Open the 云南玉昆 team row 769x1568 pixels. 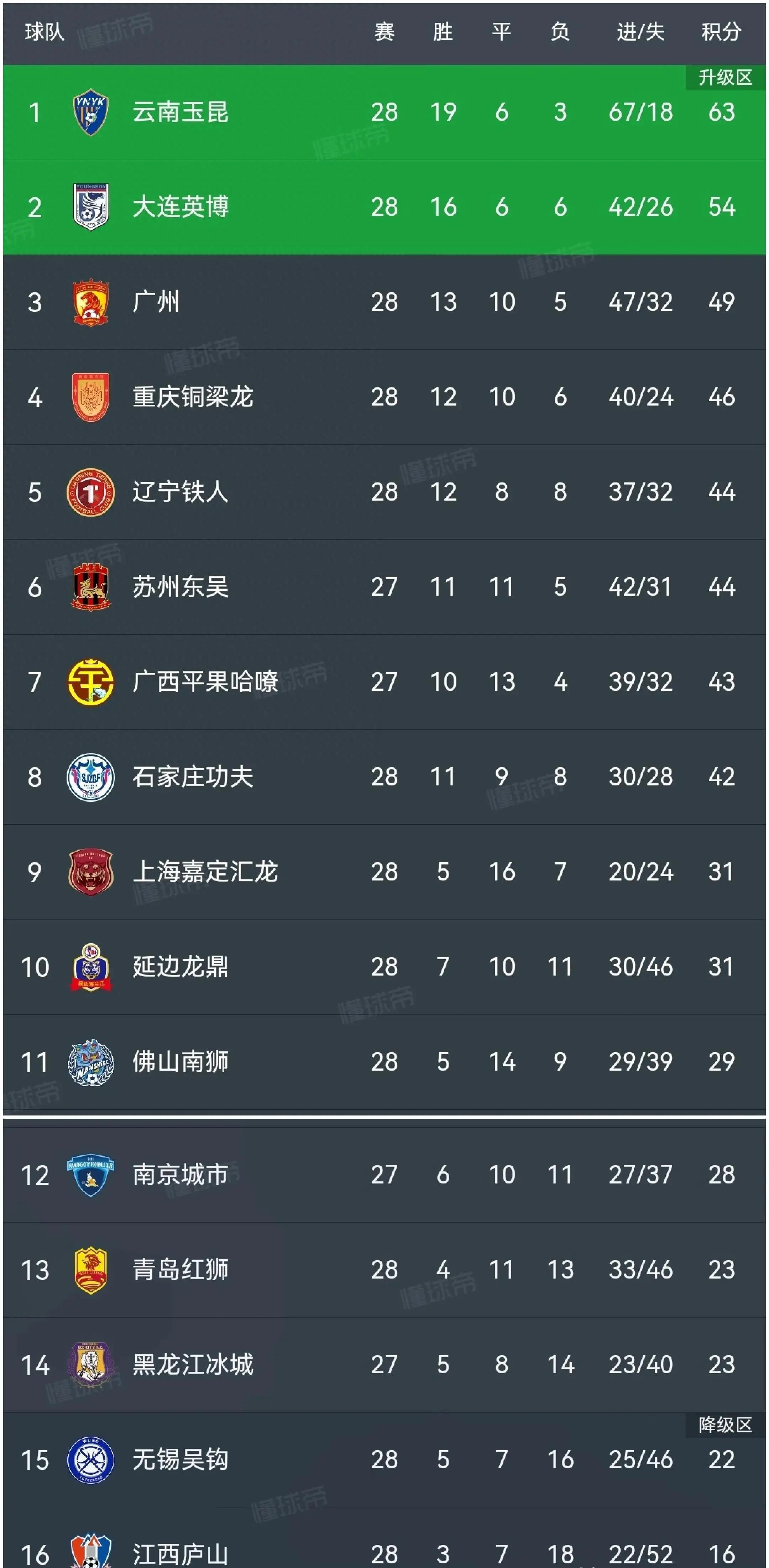[384, 112]
